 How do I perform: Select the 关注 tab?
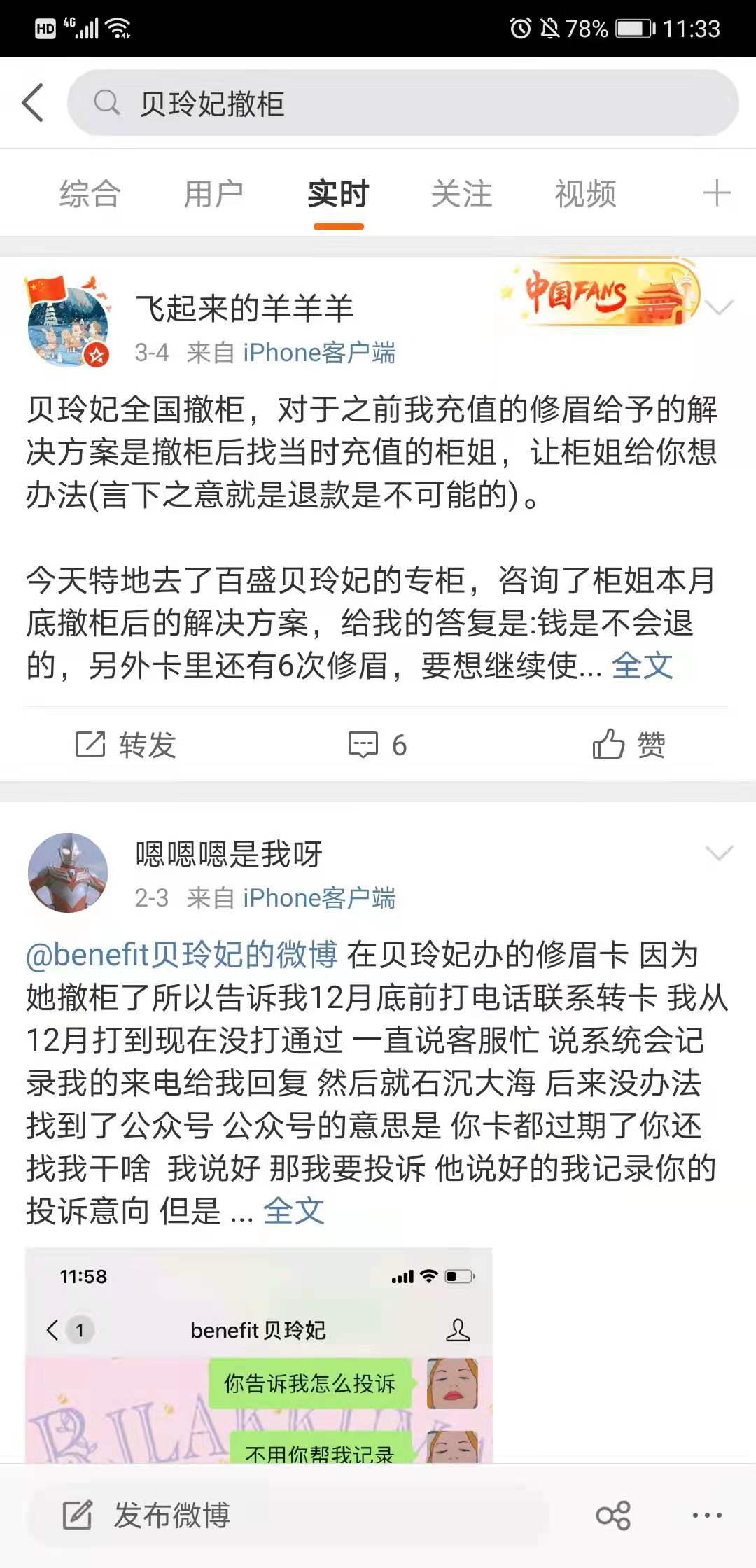pos(461,193)
